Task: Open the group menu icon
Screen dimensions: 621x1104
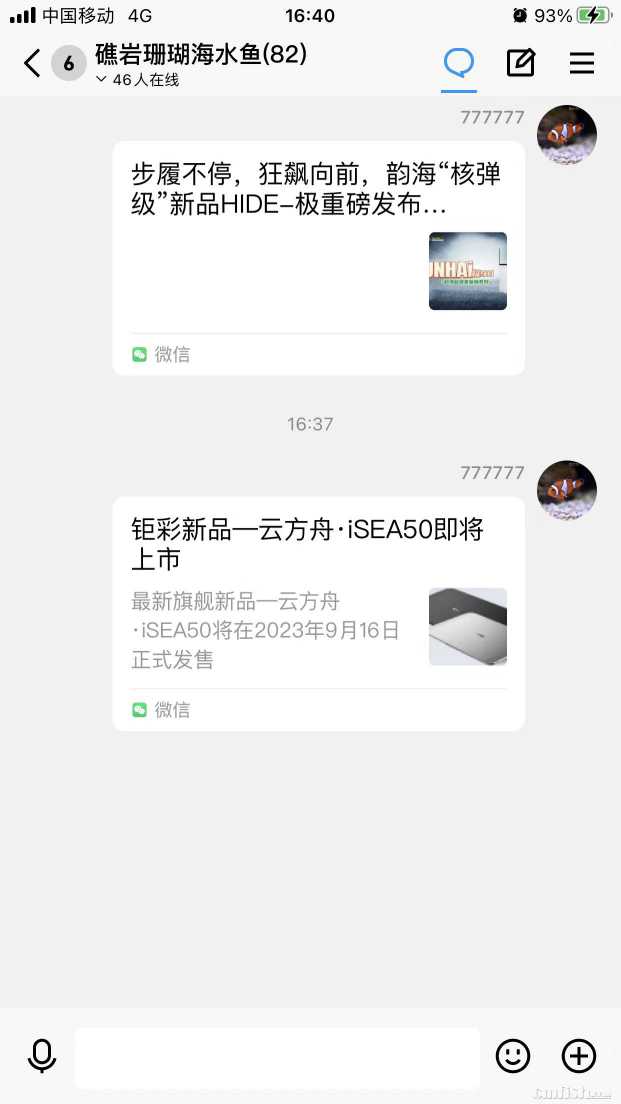Action: [582, 64]
